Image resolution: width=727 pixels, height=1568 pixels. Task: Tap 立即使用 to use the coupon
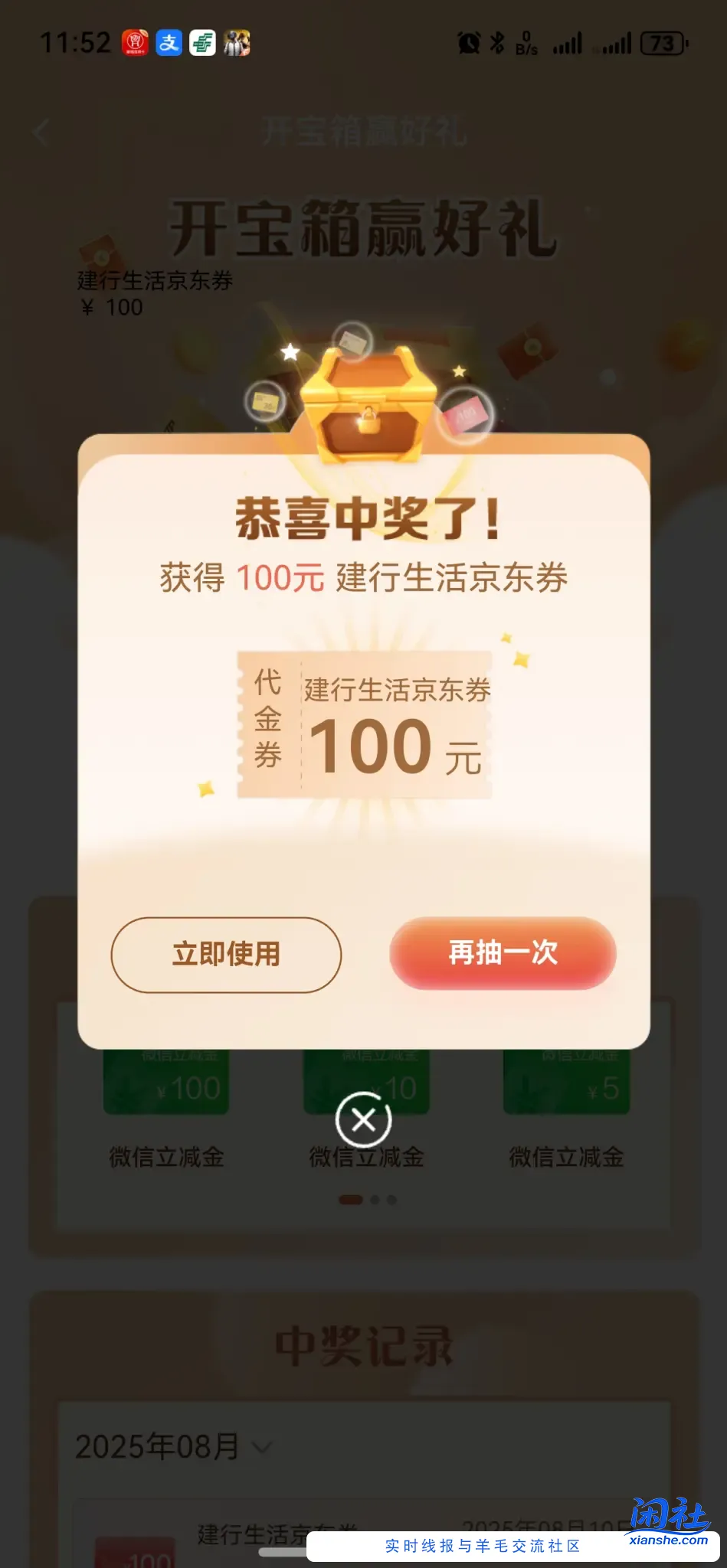(x=226, y=955)
